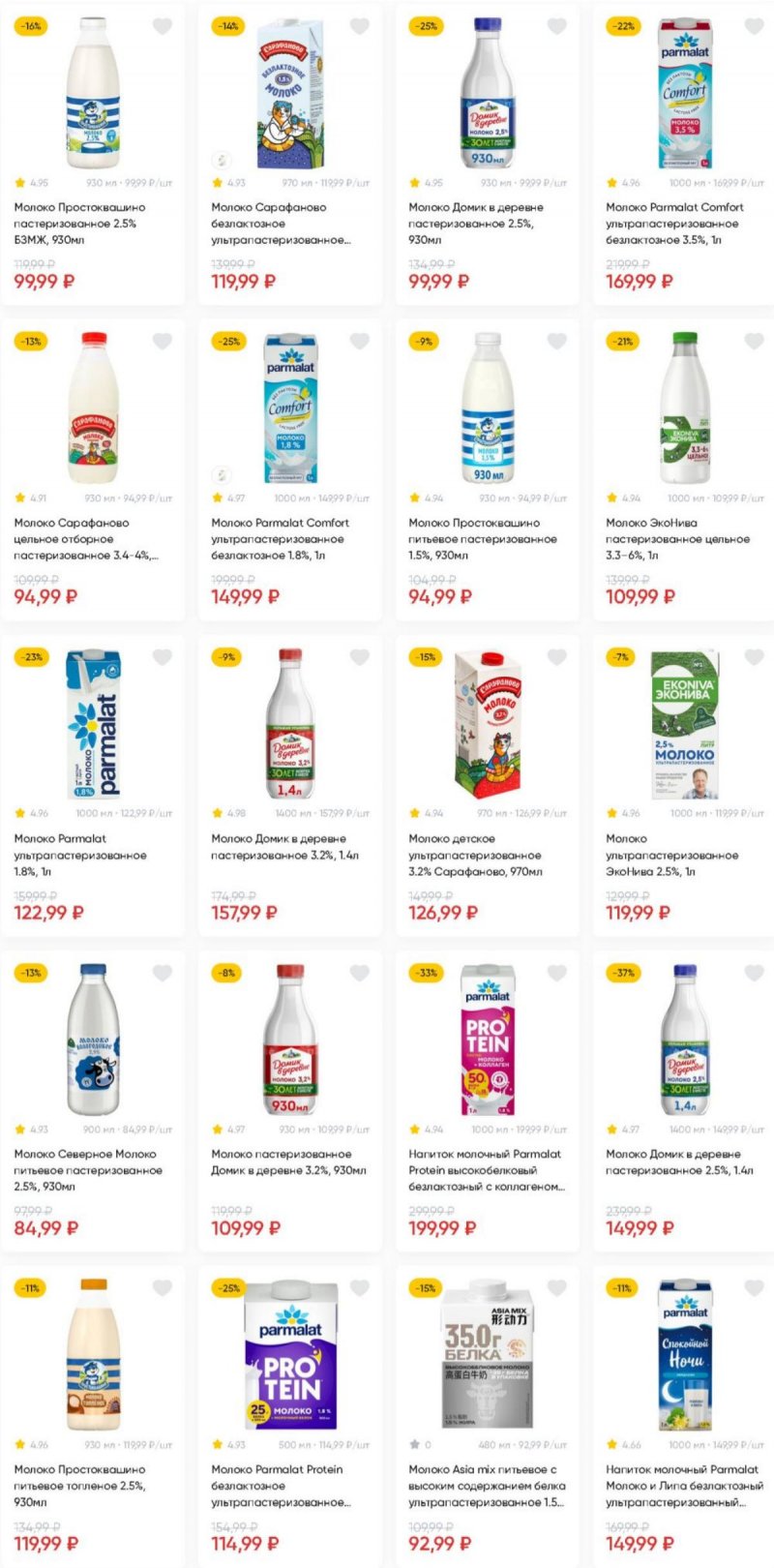Favorite Домик в деревне 3.2% 1.4л
The image size is (774, 1568).
pyautogui.click(x=360, y=657)
